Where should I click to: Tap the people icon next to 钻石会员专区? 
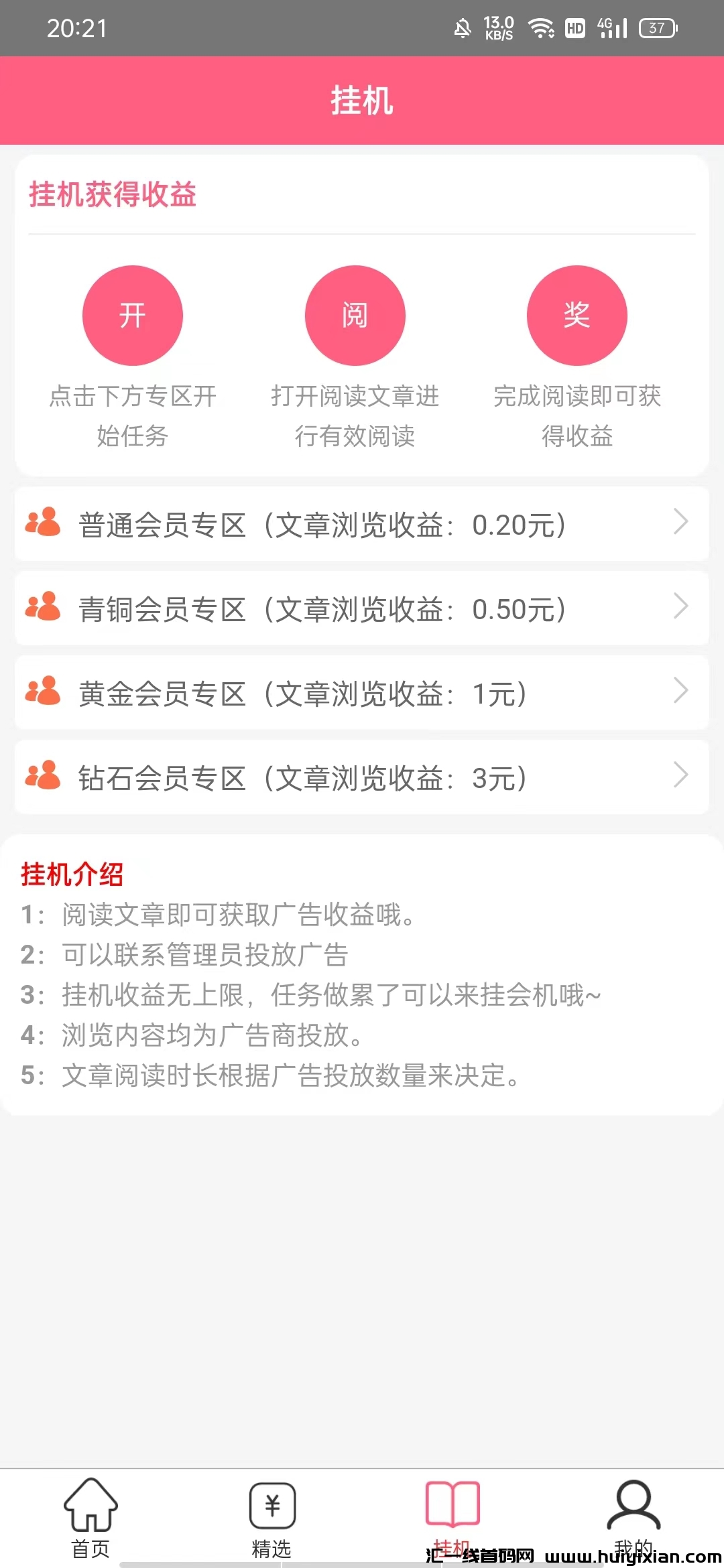(x=43, y=777)
